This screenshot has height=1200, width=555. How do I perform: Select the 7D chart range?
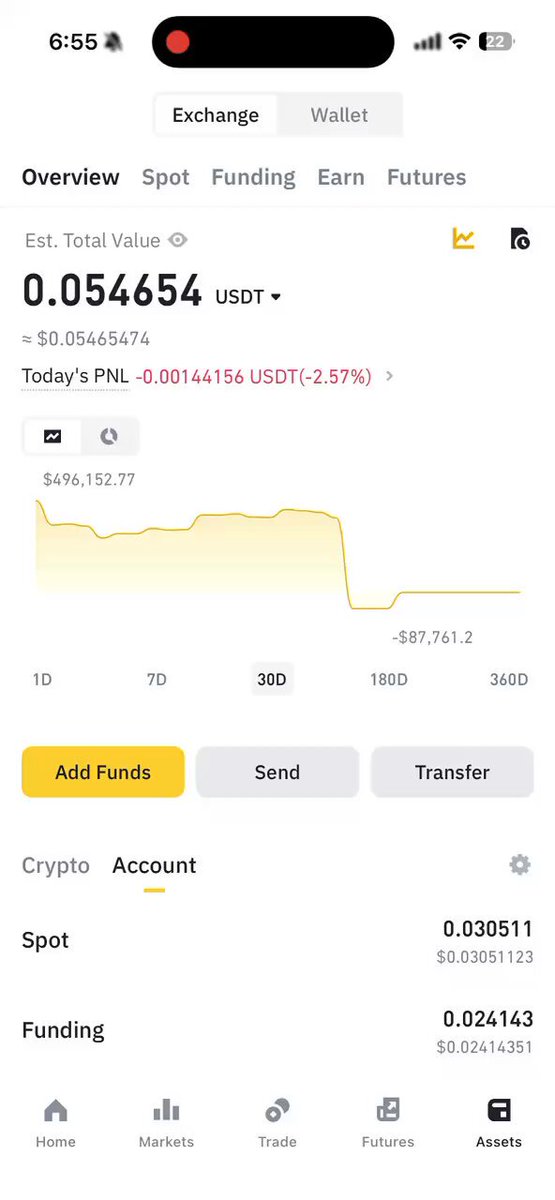point(157,680)
